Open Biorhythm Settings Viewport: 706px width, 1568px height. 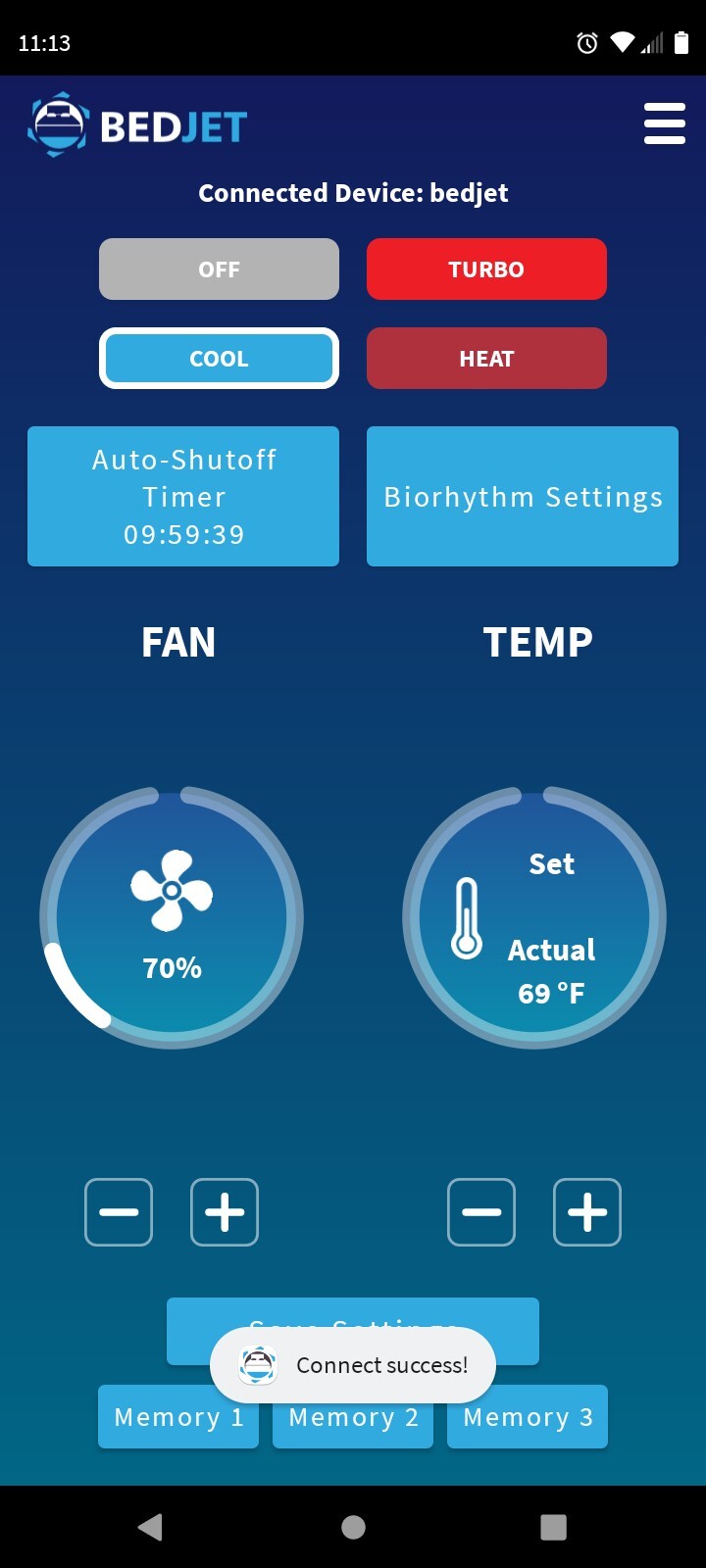tap(523, 496)
